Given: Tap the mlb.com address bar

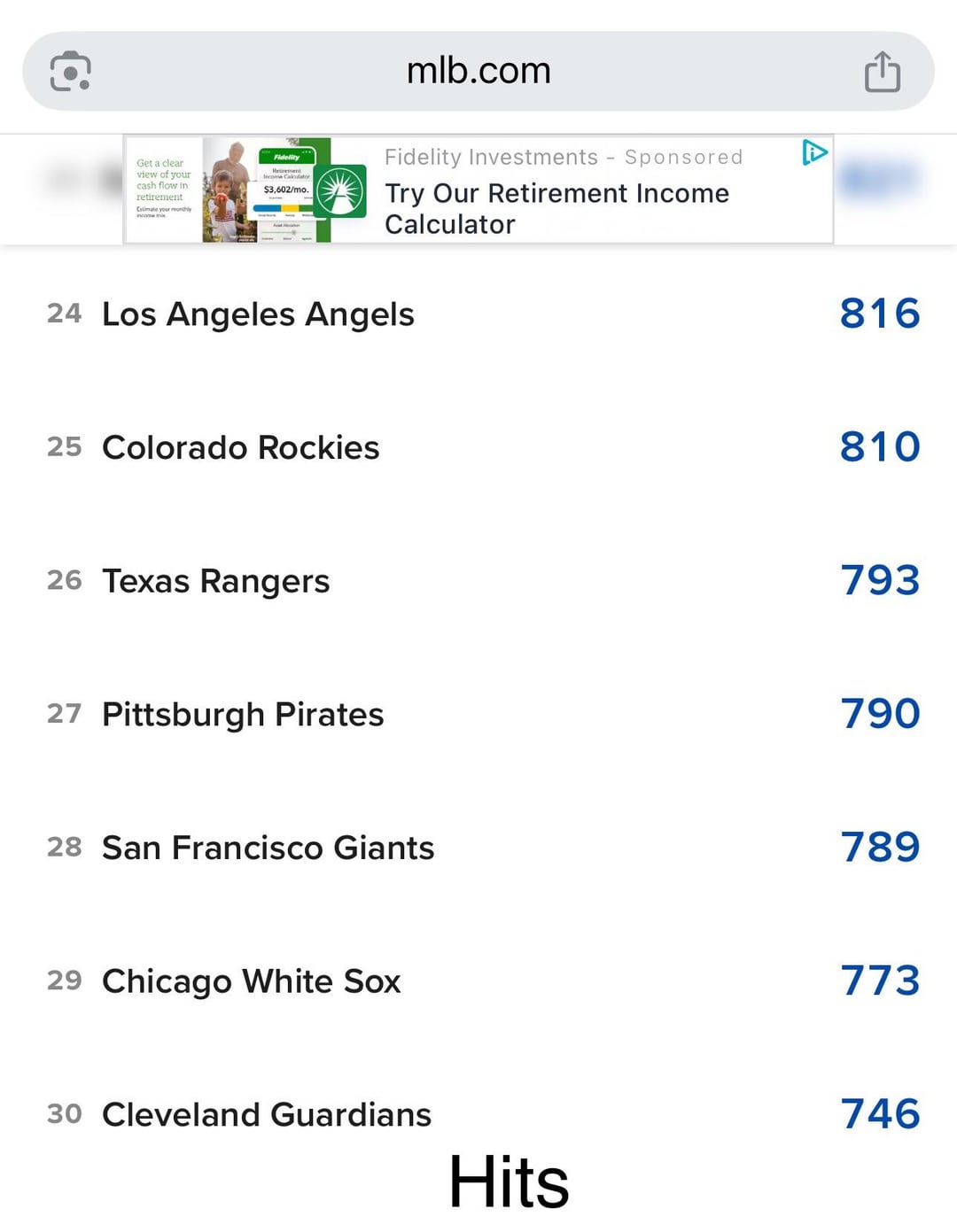Looking at the screenshot, I should click(x=478, y=71).
